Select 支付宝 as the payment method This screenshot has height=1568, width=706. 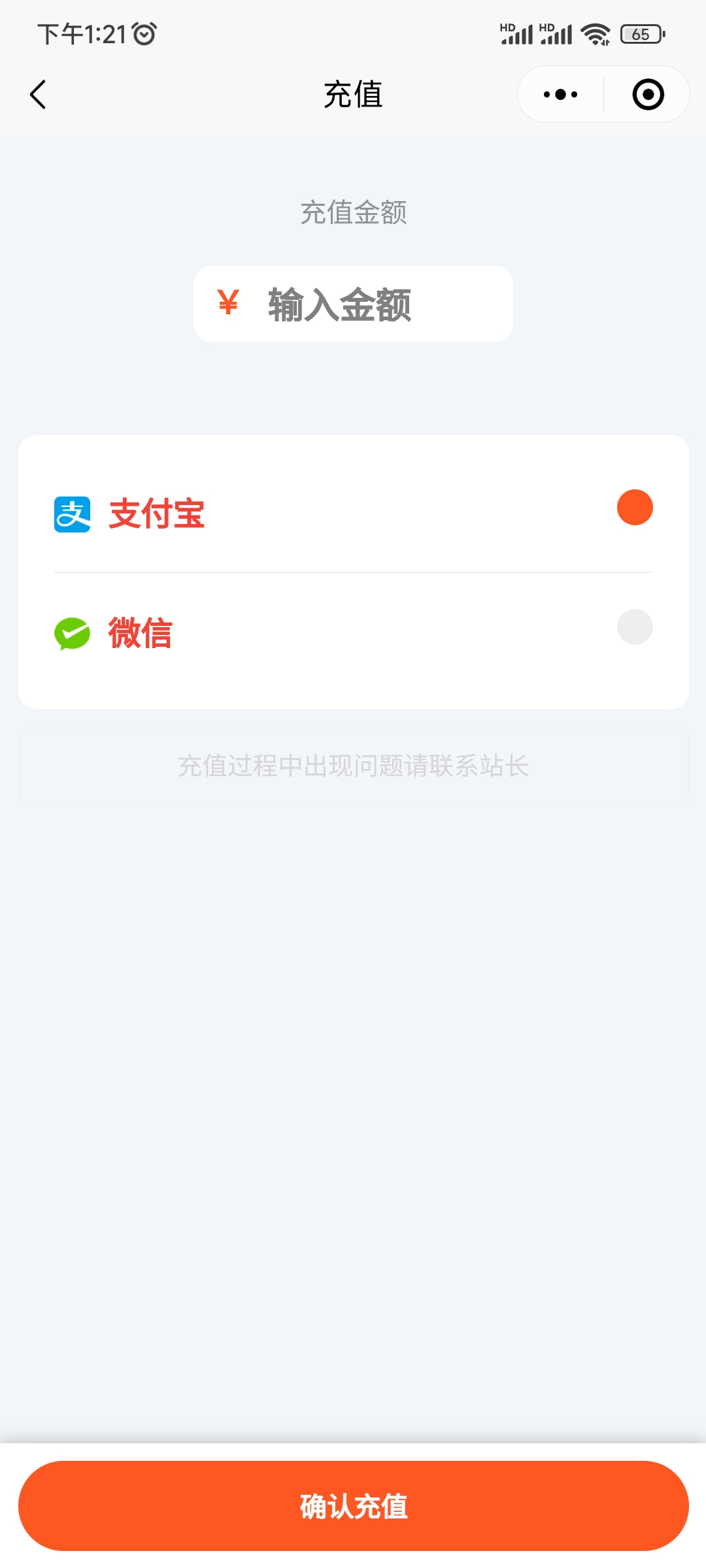pyautogui.click(x=634, y=508)
